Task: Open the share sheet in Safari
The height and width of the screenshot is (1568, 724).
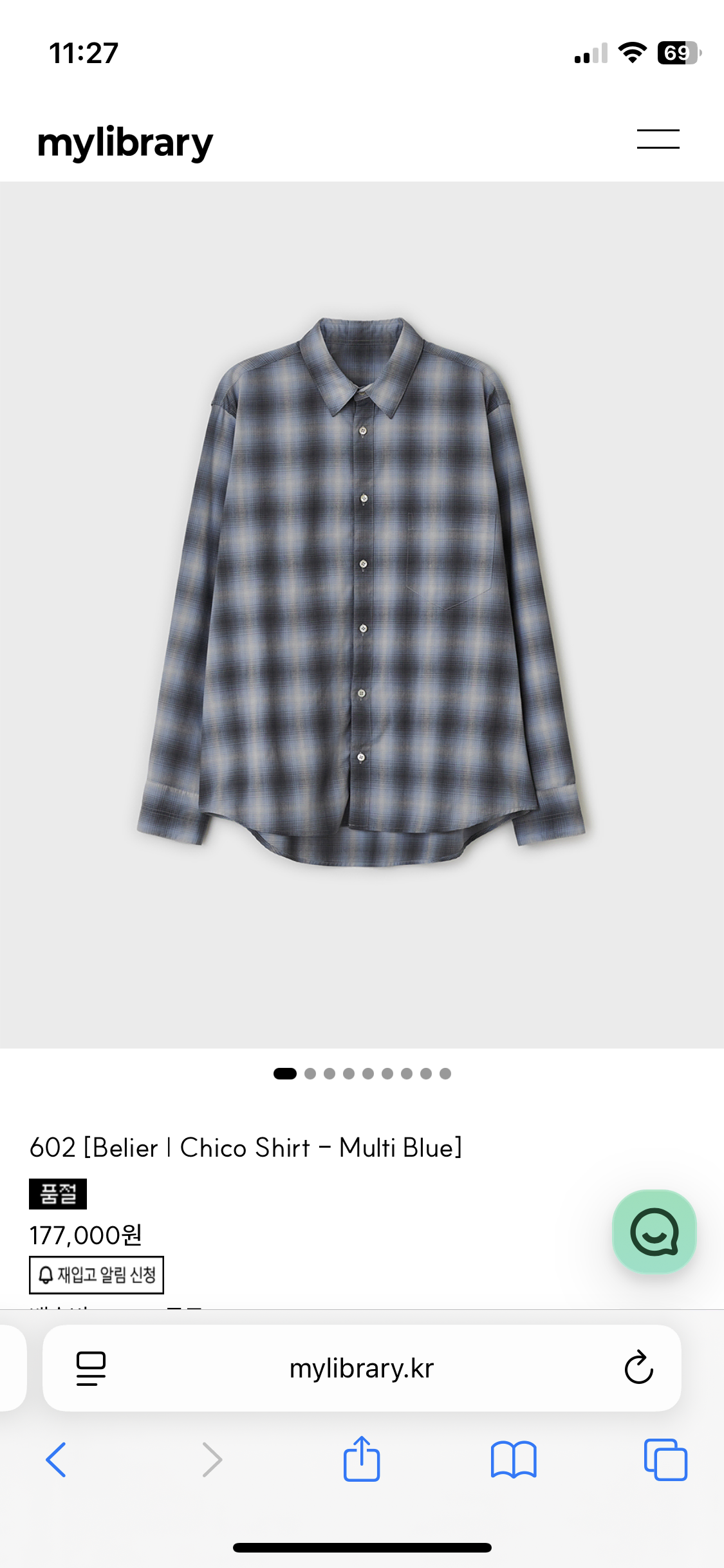Action: [362, 1460]
